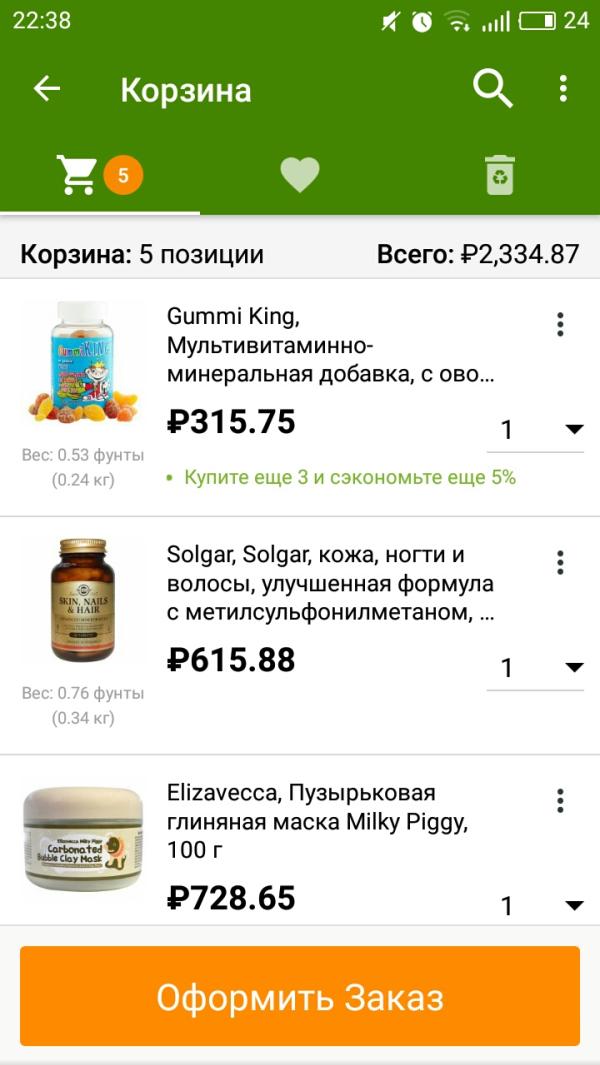The image size is (600, 1065).
Task: Go back from the Корзина screen
Action: tap(47, 89)
